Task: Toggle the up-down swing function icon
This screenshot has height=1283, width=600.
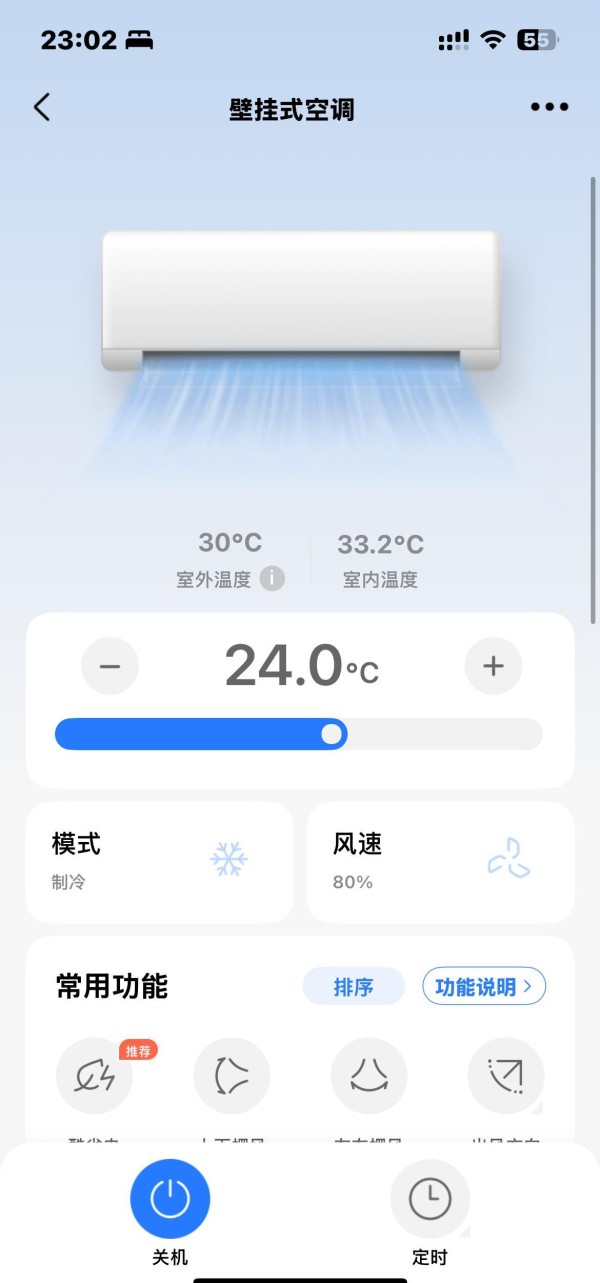Action: 231,1076
